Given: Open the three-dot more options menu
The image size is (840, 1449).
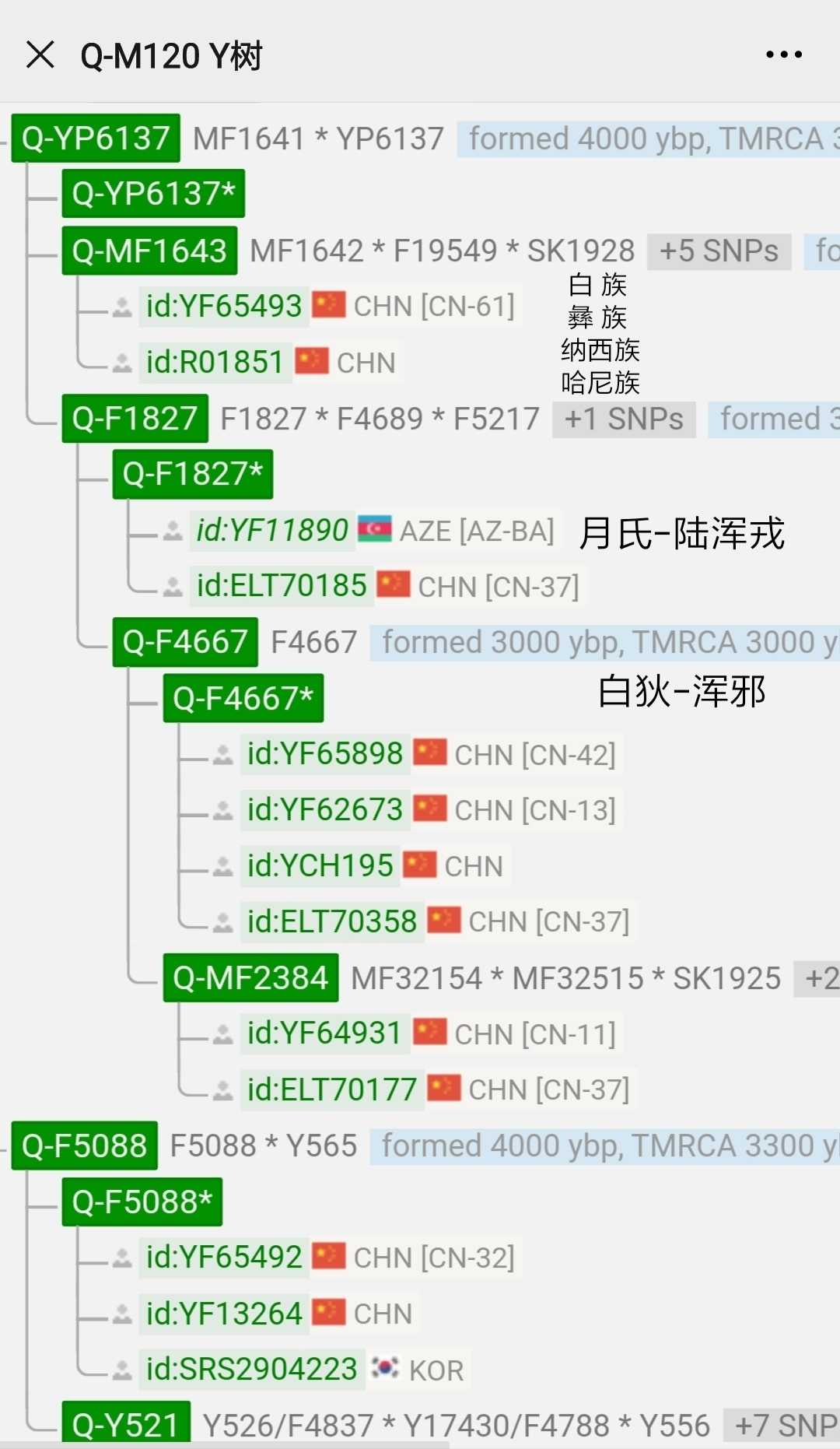Looking at the screenshot, I should [783, 54].
